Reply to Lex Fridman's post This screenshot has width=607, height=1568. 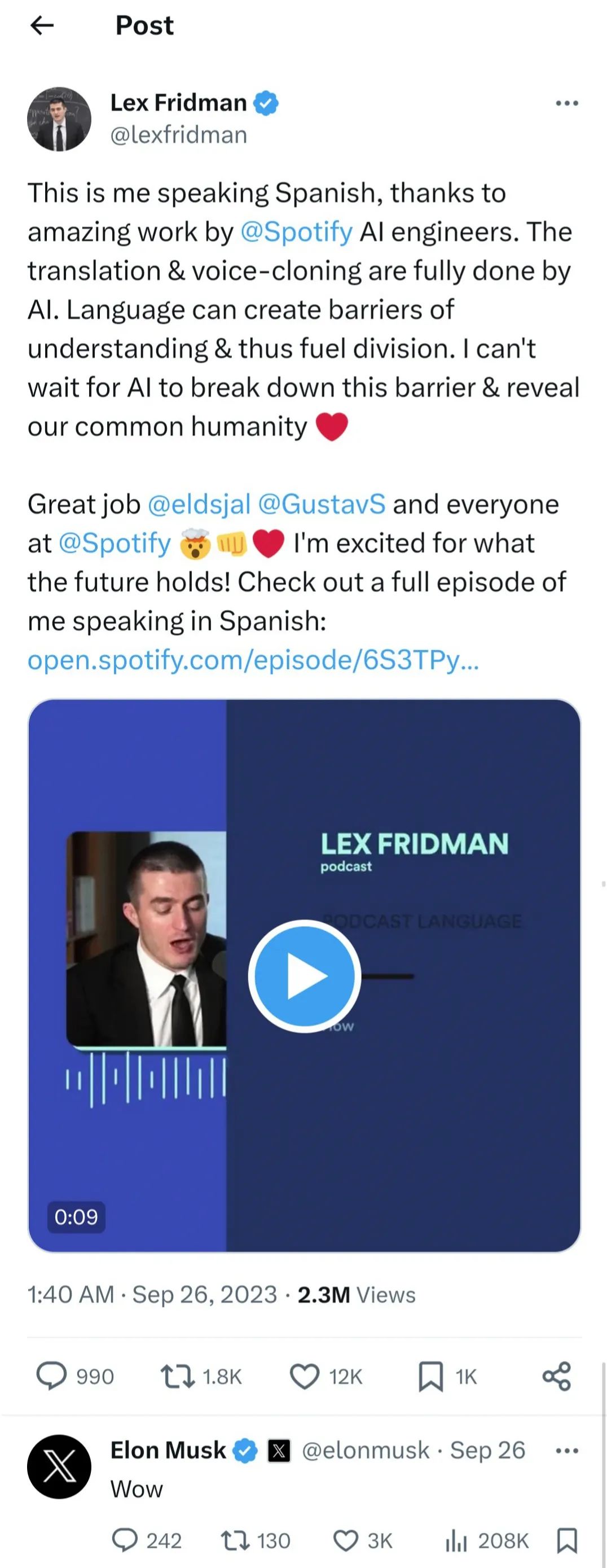pos(52,1376)
